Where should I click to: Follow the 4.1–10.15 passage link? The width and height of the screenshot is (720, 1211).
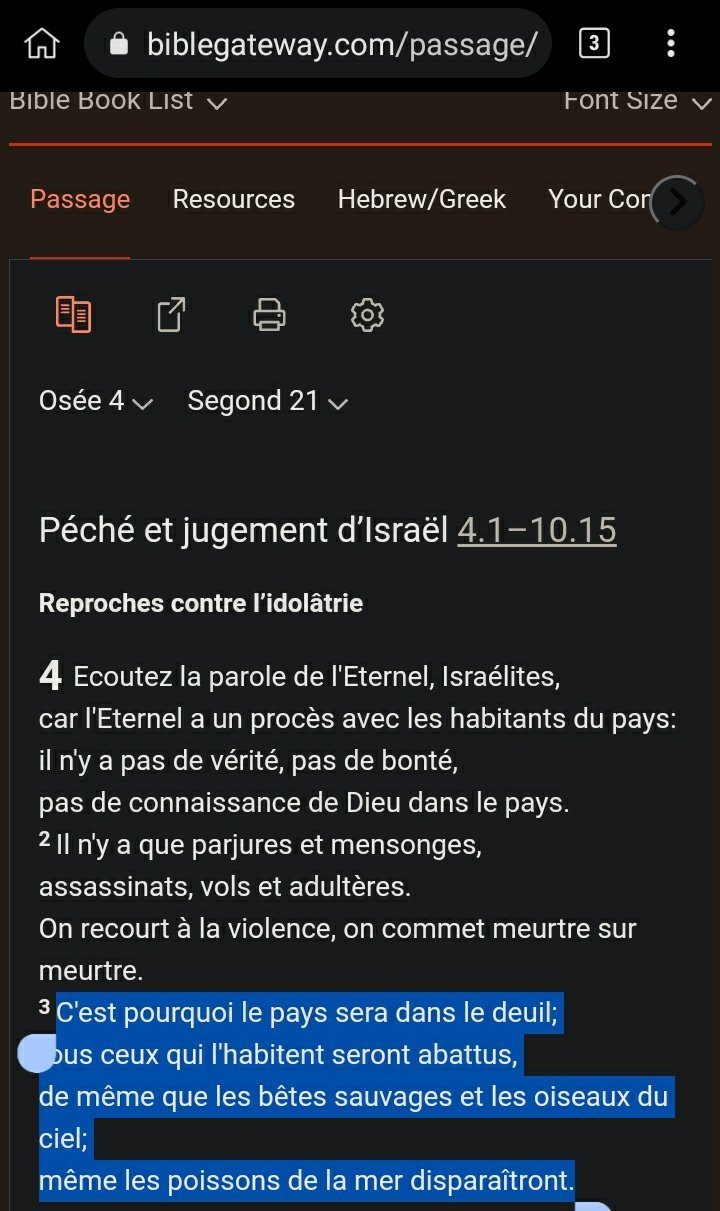point(537,530)
